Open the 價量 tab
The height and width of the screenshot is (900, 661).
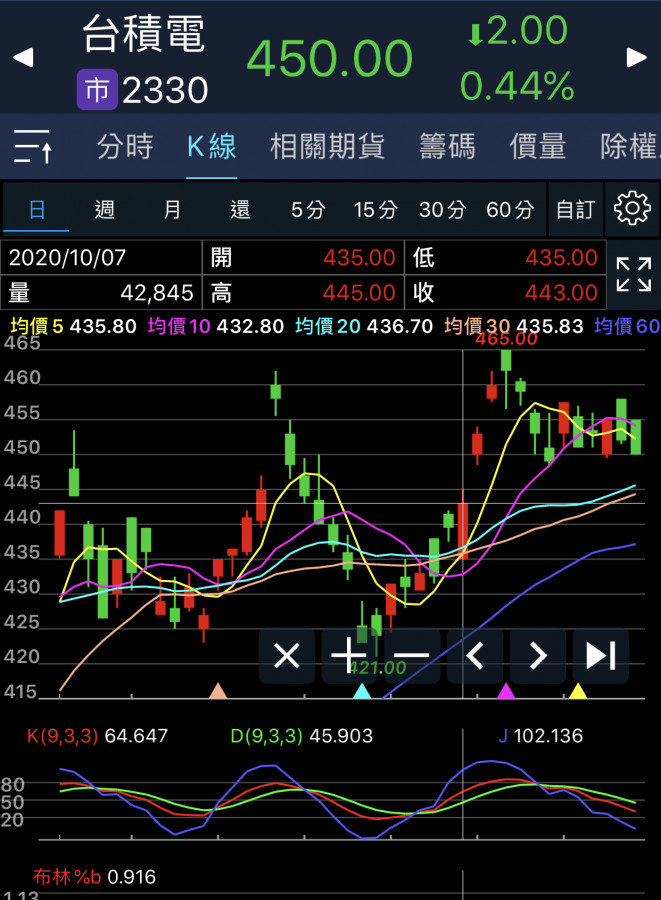pyautogui.click(x=538, y=148)
